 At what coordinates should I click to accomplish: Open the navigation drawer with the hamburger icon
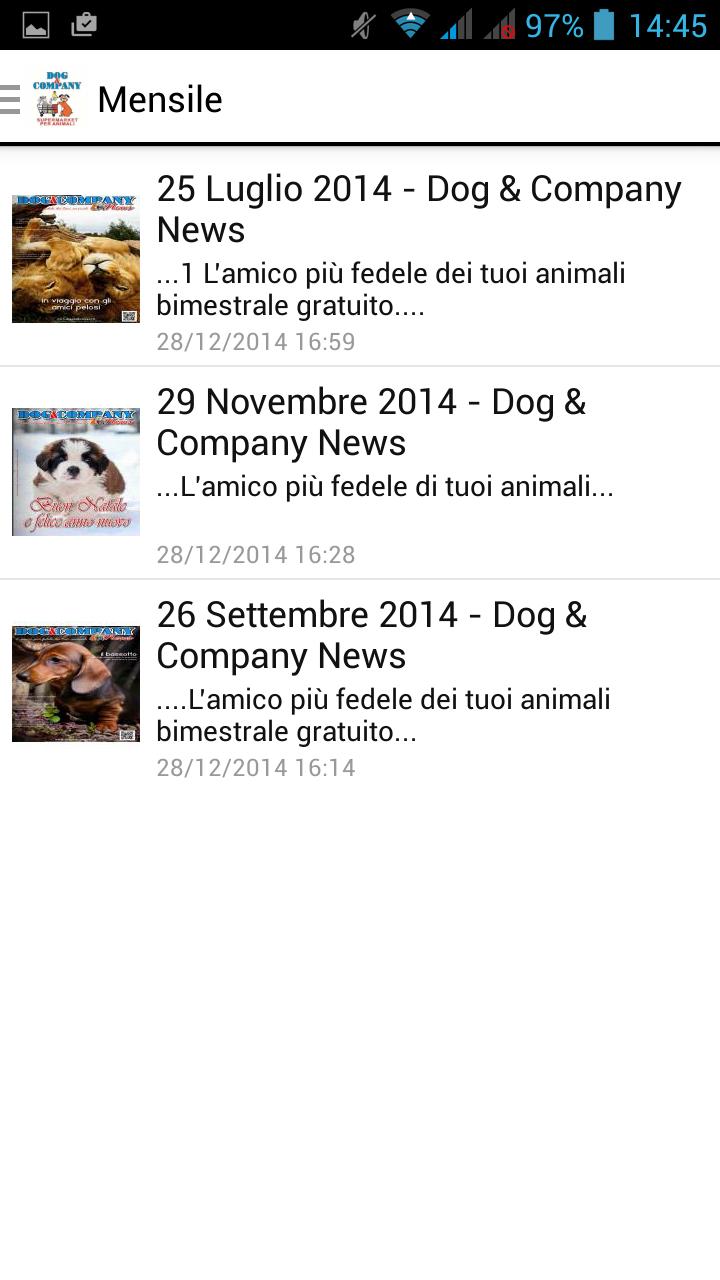pyautogui.click(x=13, y=99)
